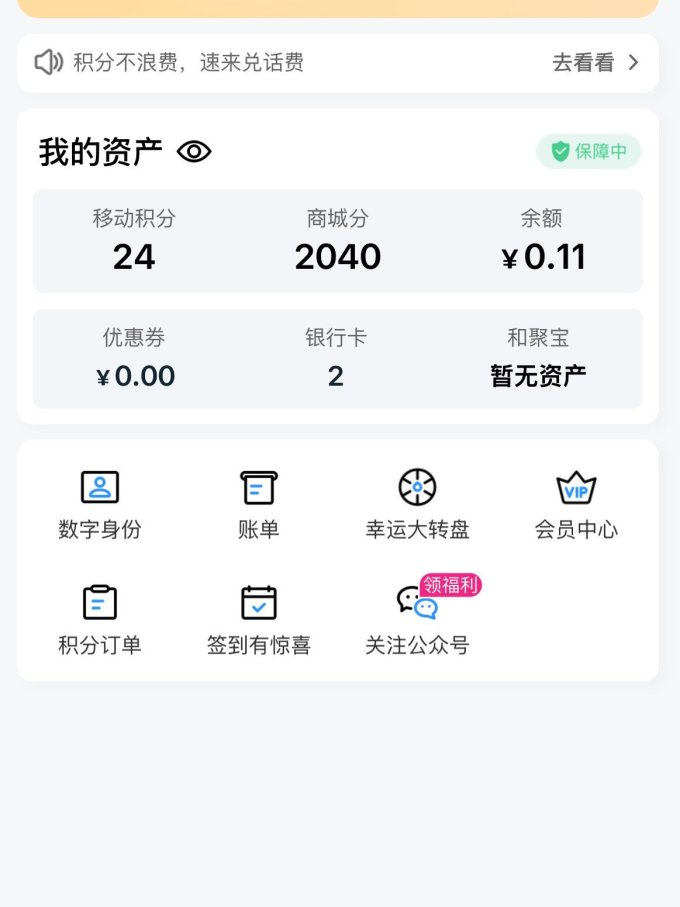The width and height of the screenshot is (680, 907).
Task: Tap 去看看 on the points notice
Action: [595, 63]
